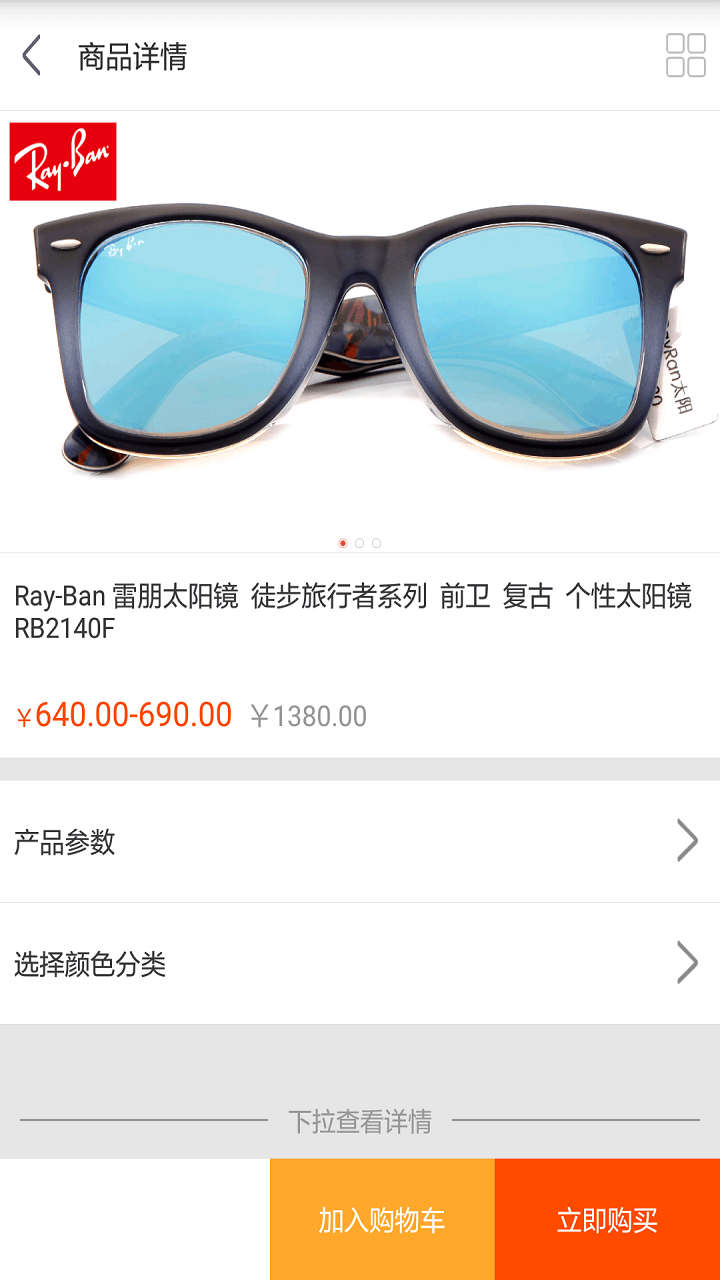Tap the chevron next to 产品参数
The height and width of the screenshot is (1280, 720).
(687, 840)
